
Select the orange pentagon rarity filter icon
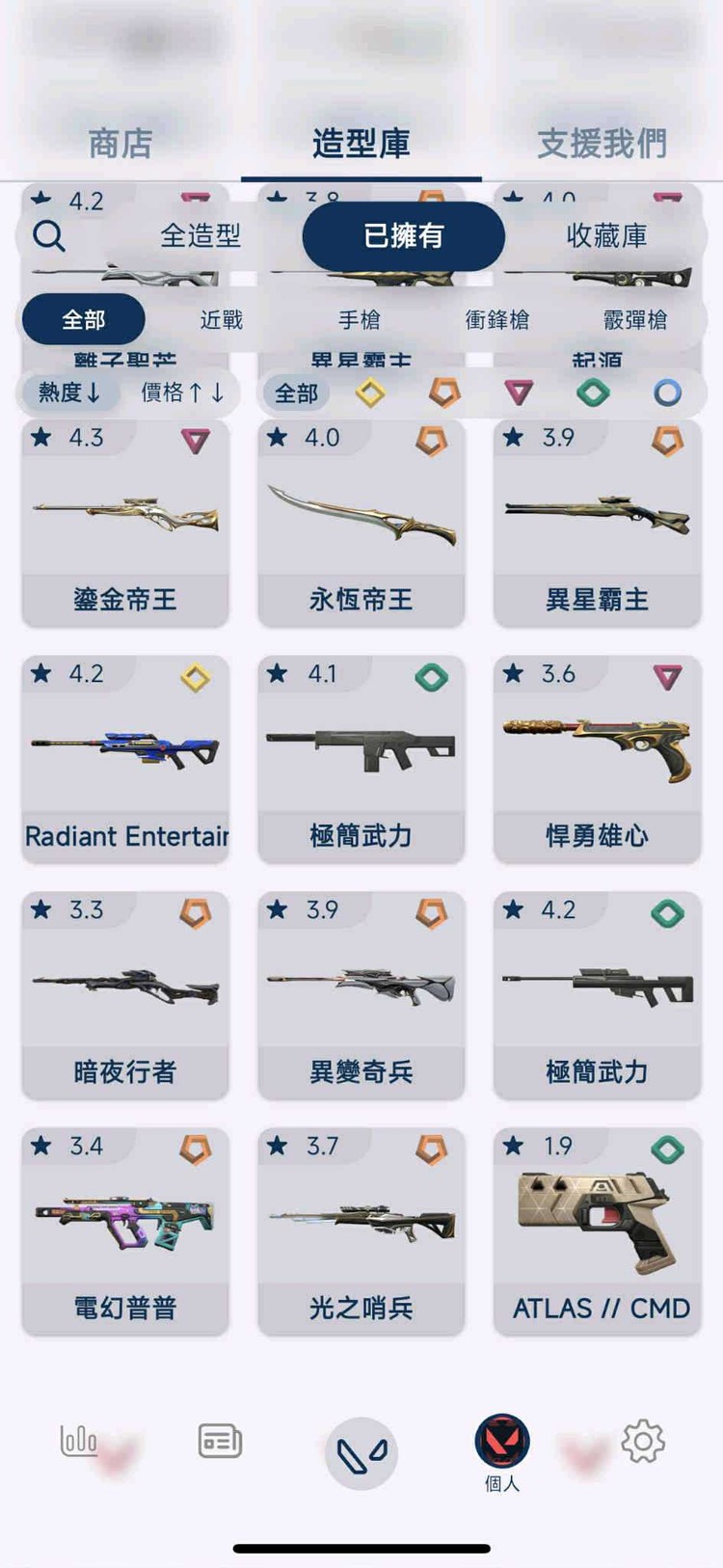point(443,393)
